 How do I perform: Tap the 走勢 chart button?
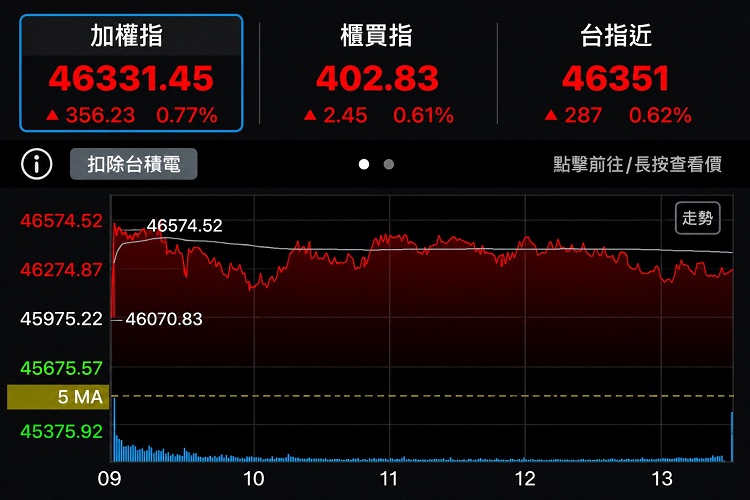coord(697,218)
